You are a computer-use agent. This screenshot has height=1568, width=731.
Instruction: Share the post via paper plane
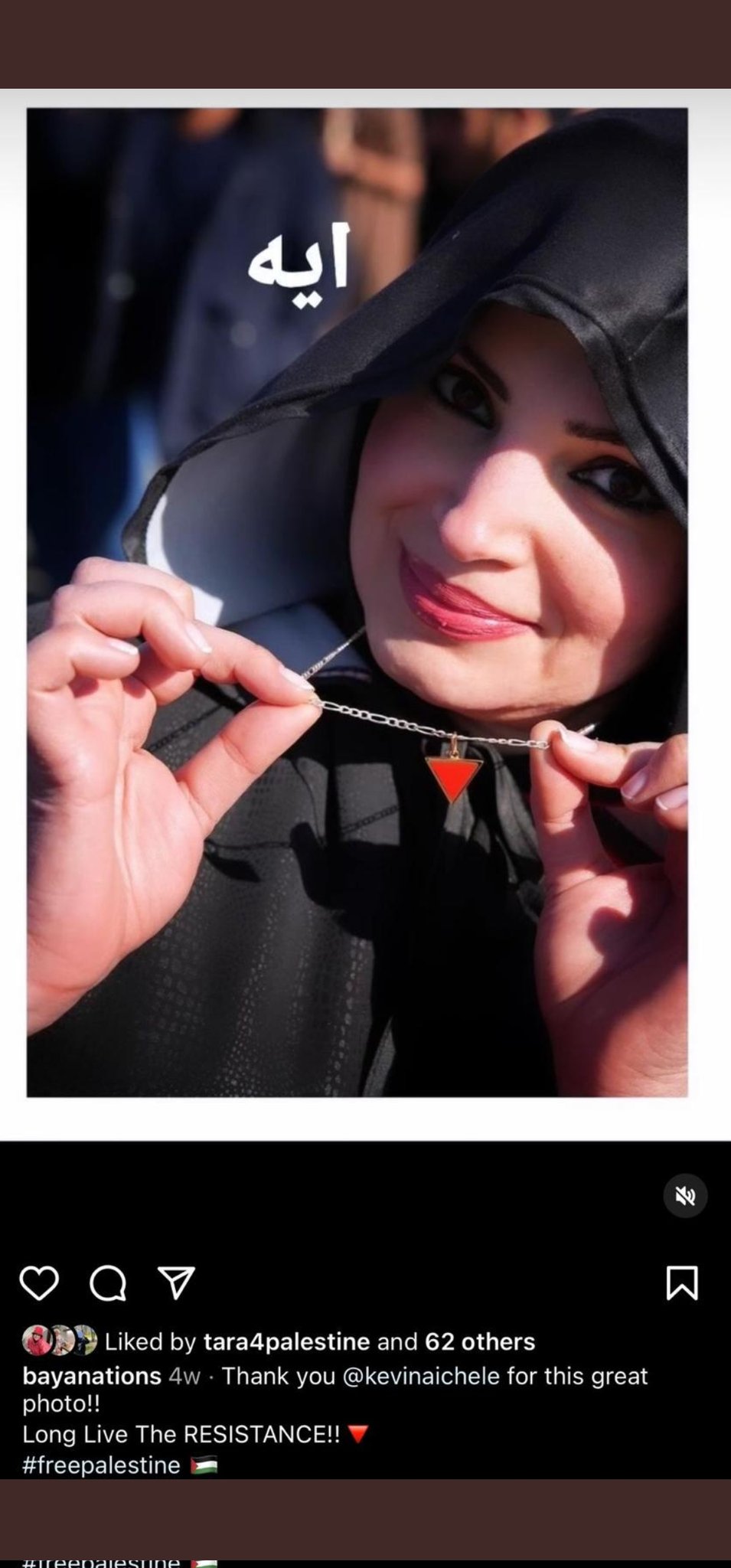click(x=176, y=1283)
